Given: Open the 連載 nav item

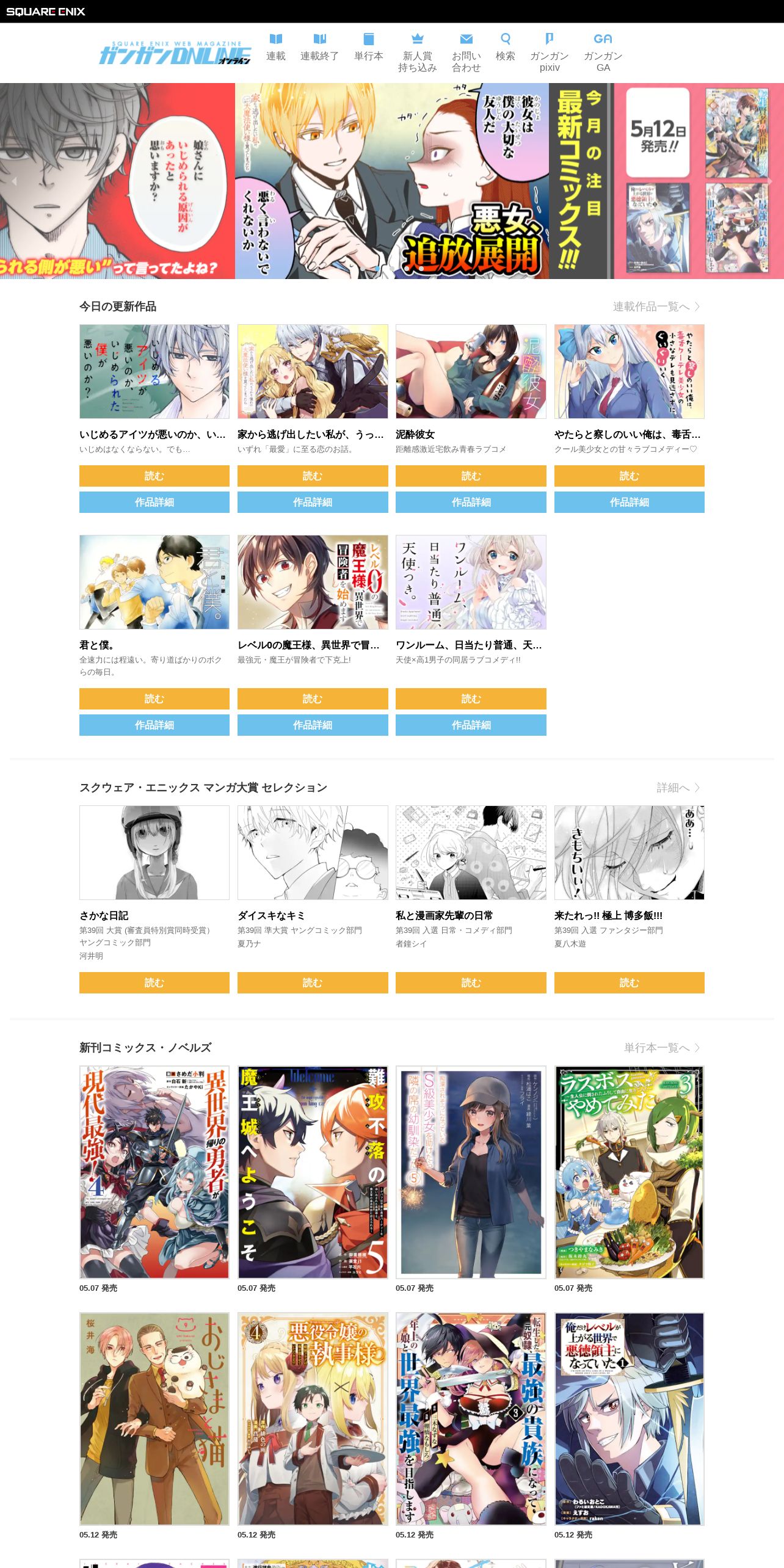Looking at the screenshot, I should [x=275, y=48].
